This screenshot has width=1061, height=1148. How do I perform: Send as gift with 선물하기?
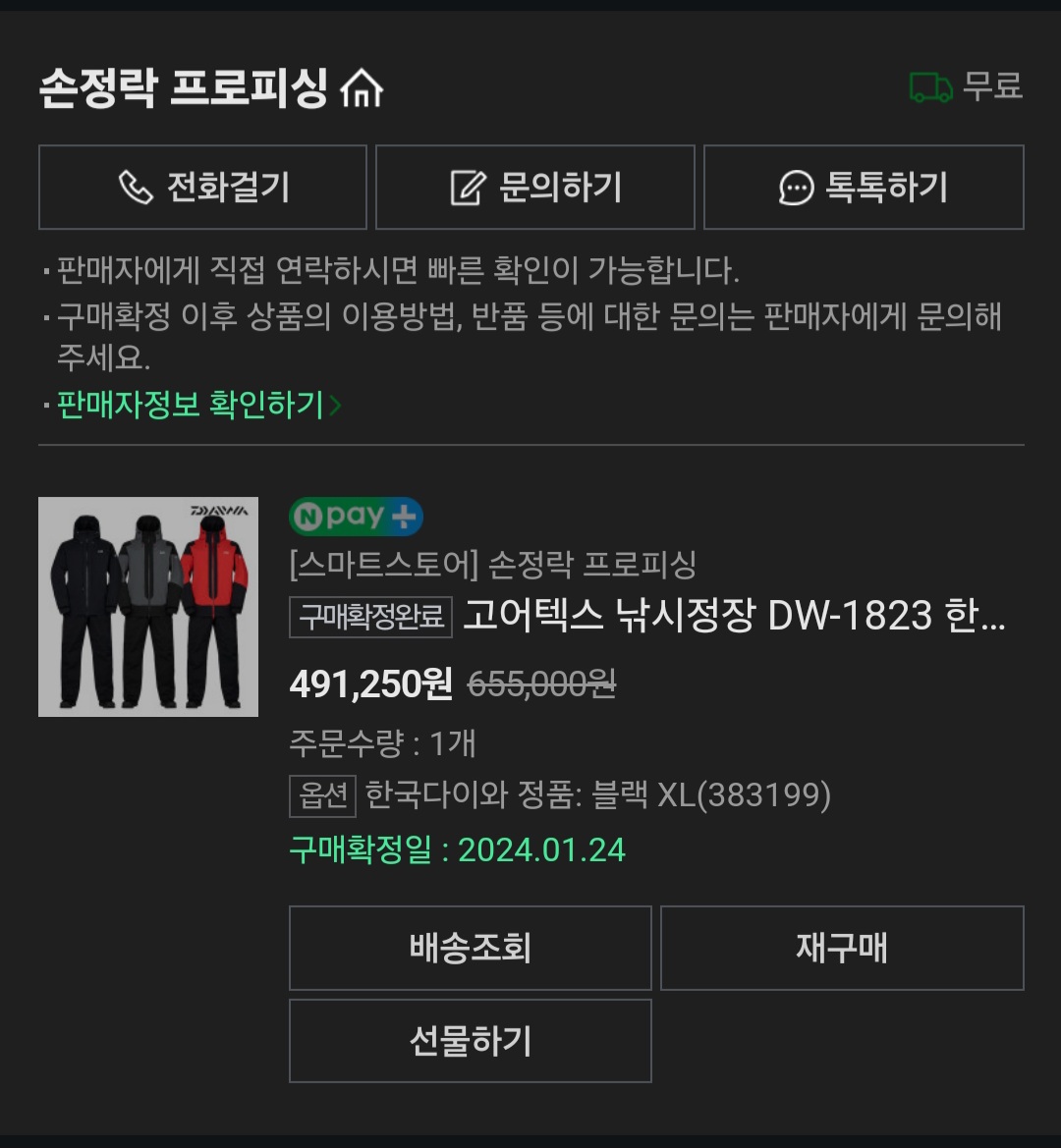(x=470, y=1041)
